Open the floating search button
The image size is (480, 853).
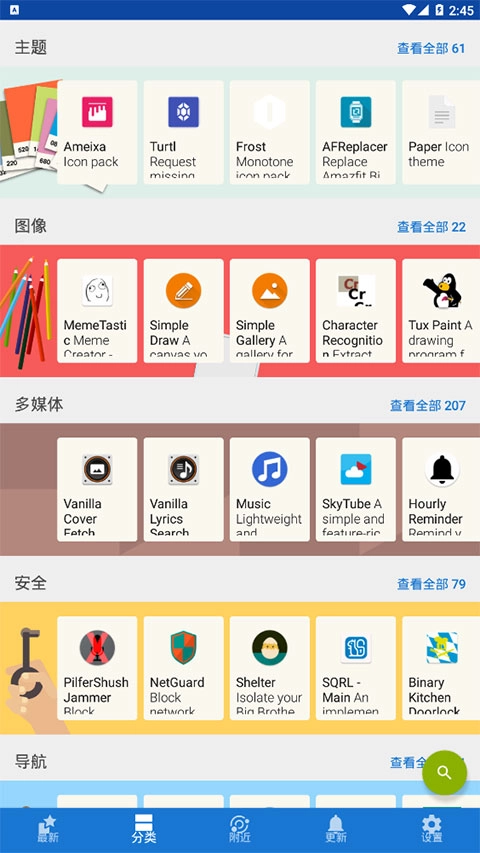444,772
